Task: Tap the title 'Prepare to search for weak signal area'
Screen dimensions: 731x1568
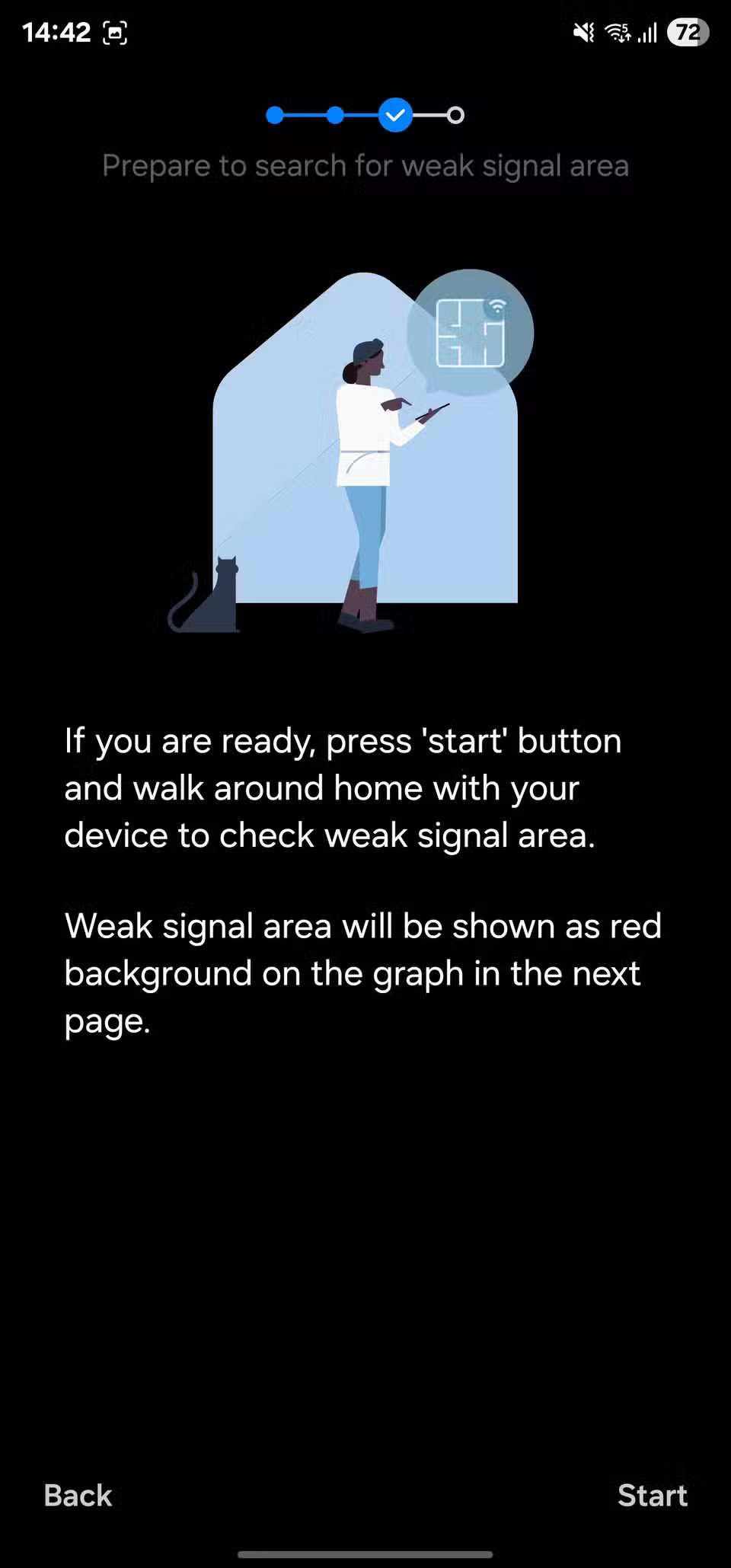Action: click(365, 165)
